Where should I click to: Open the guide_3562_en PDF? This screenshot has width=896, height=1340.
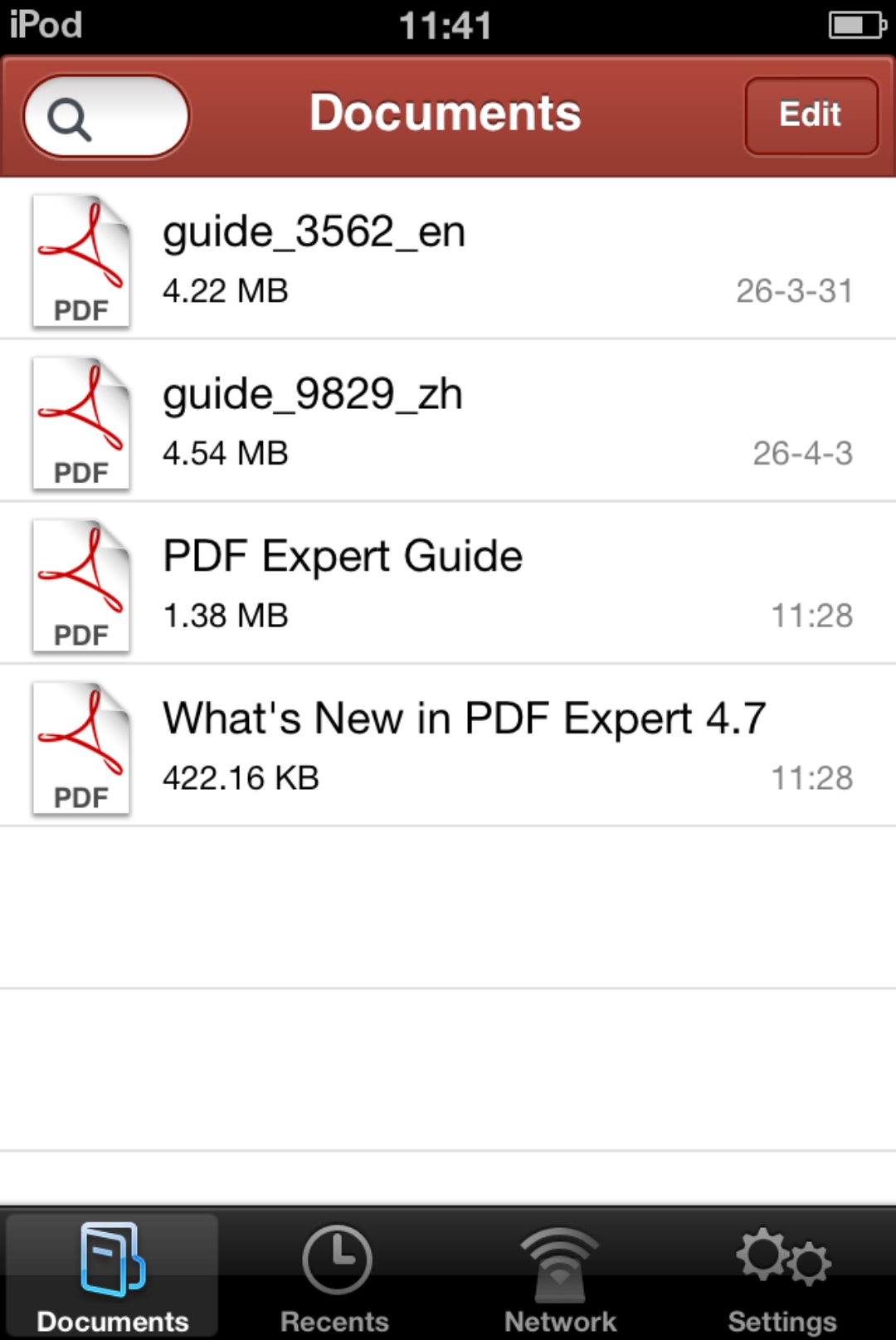coord(448,259)
